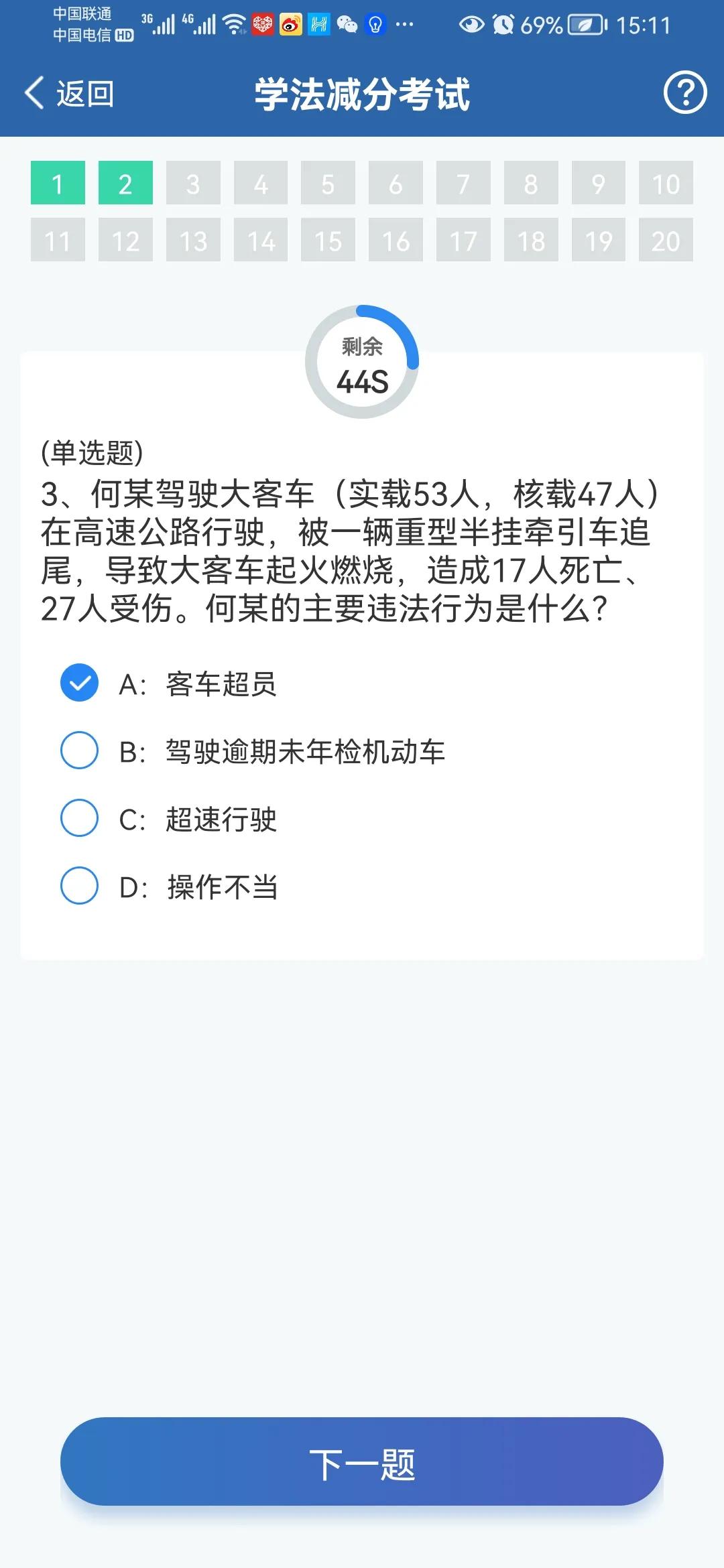Jump to question number 1
Screen dimensions: 724x1568
pyautogui.click(x=58, y=183)
